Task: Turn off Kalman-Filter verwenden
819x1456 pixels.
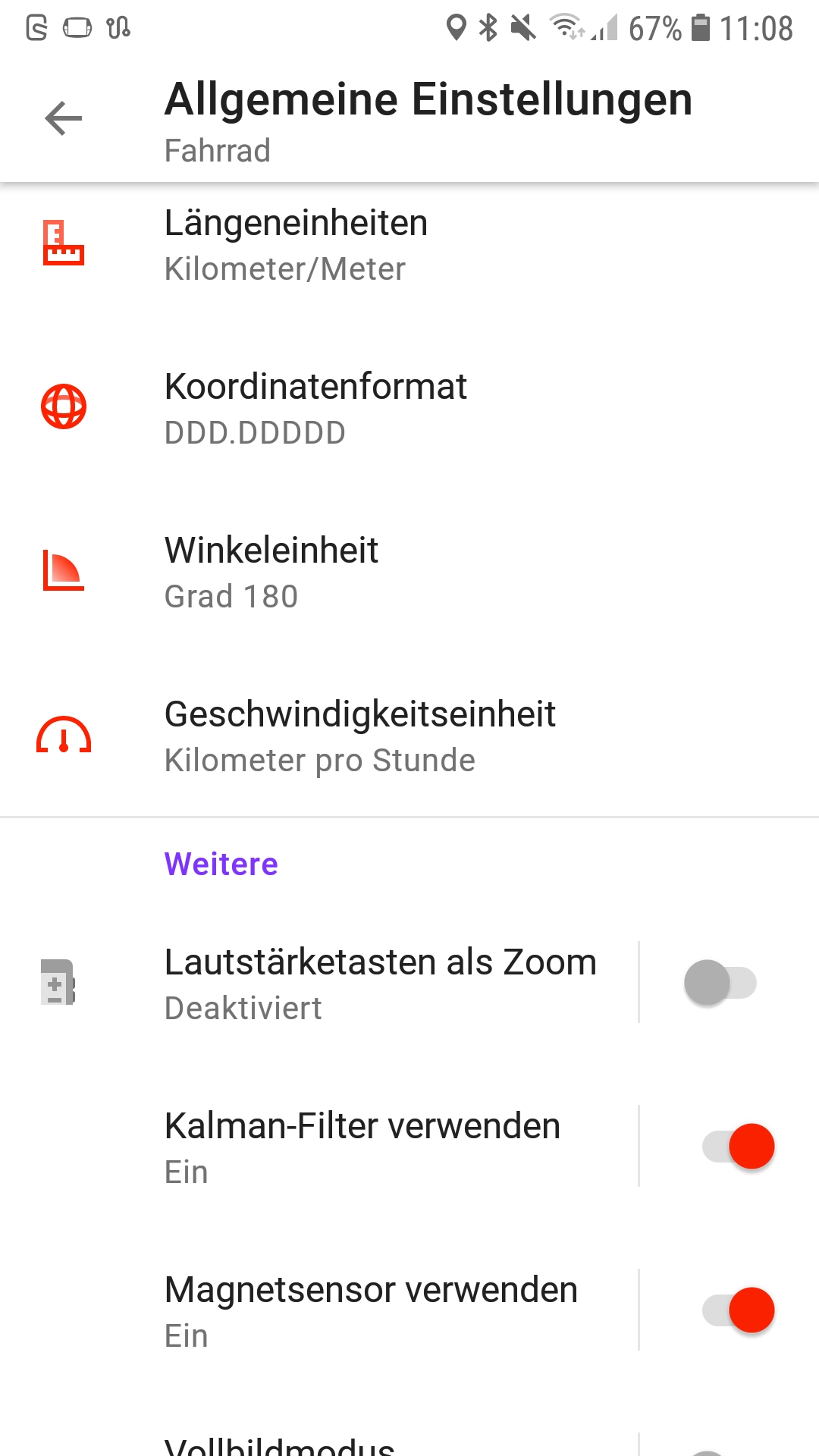Action: [x=738, y=1147]
